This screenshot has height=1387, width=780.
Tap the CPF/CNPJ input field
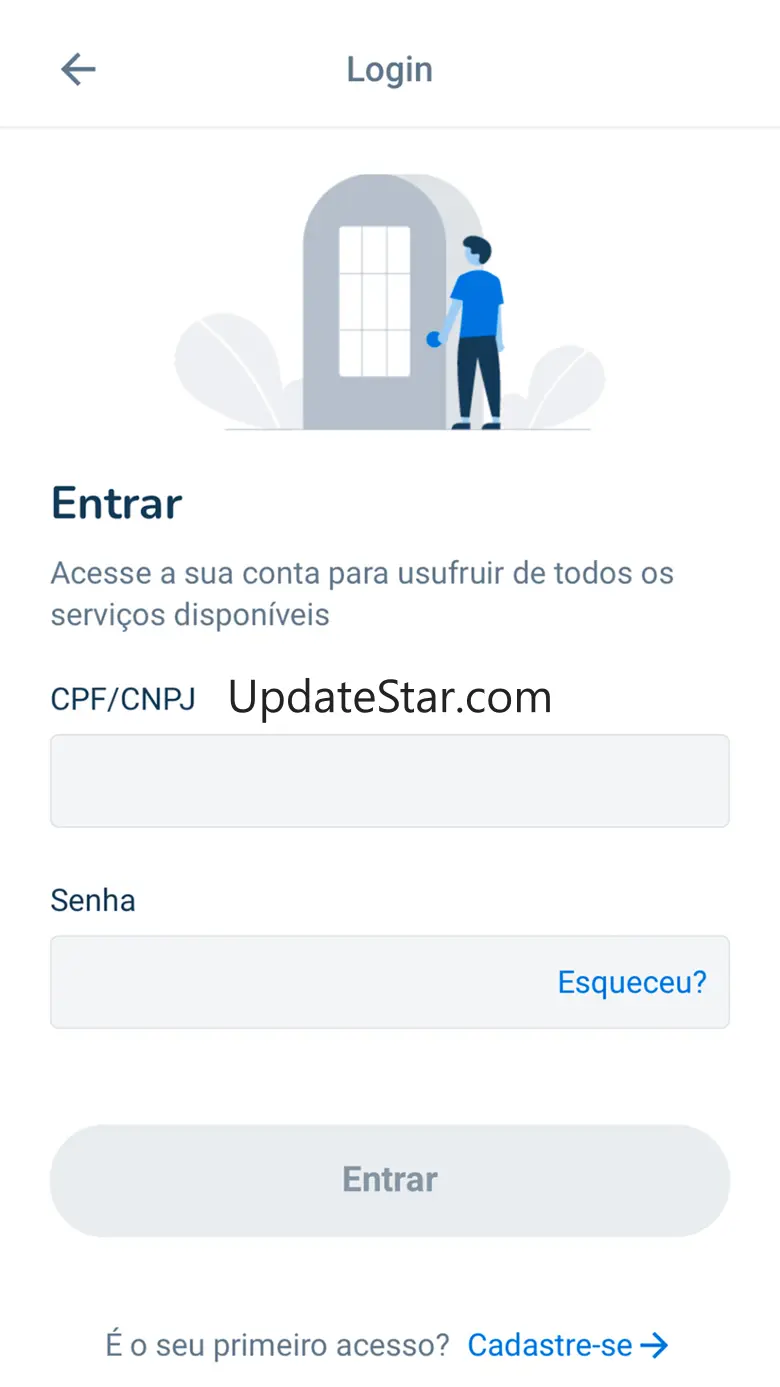(x=390, y=781)
